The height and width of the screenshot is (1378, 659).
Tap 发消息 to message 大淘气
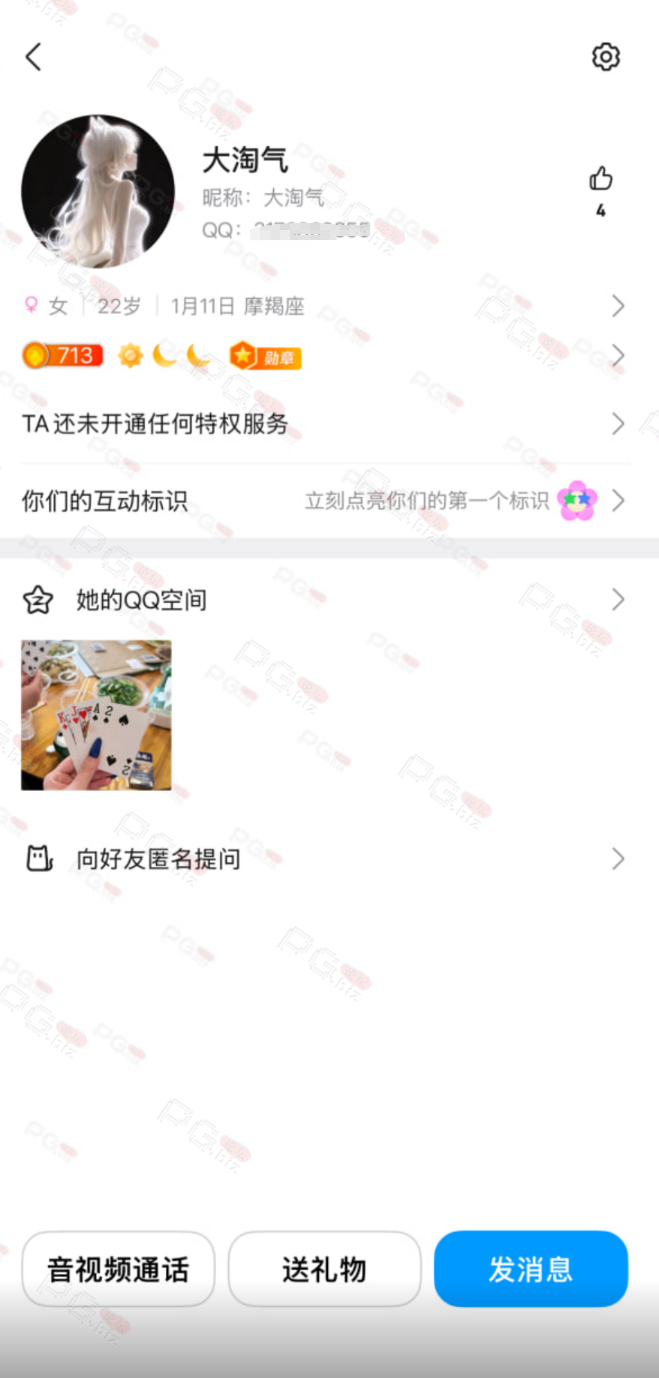click(530, 1269)
